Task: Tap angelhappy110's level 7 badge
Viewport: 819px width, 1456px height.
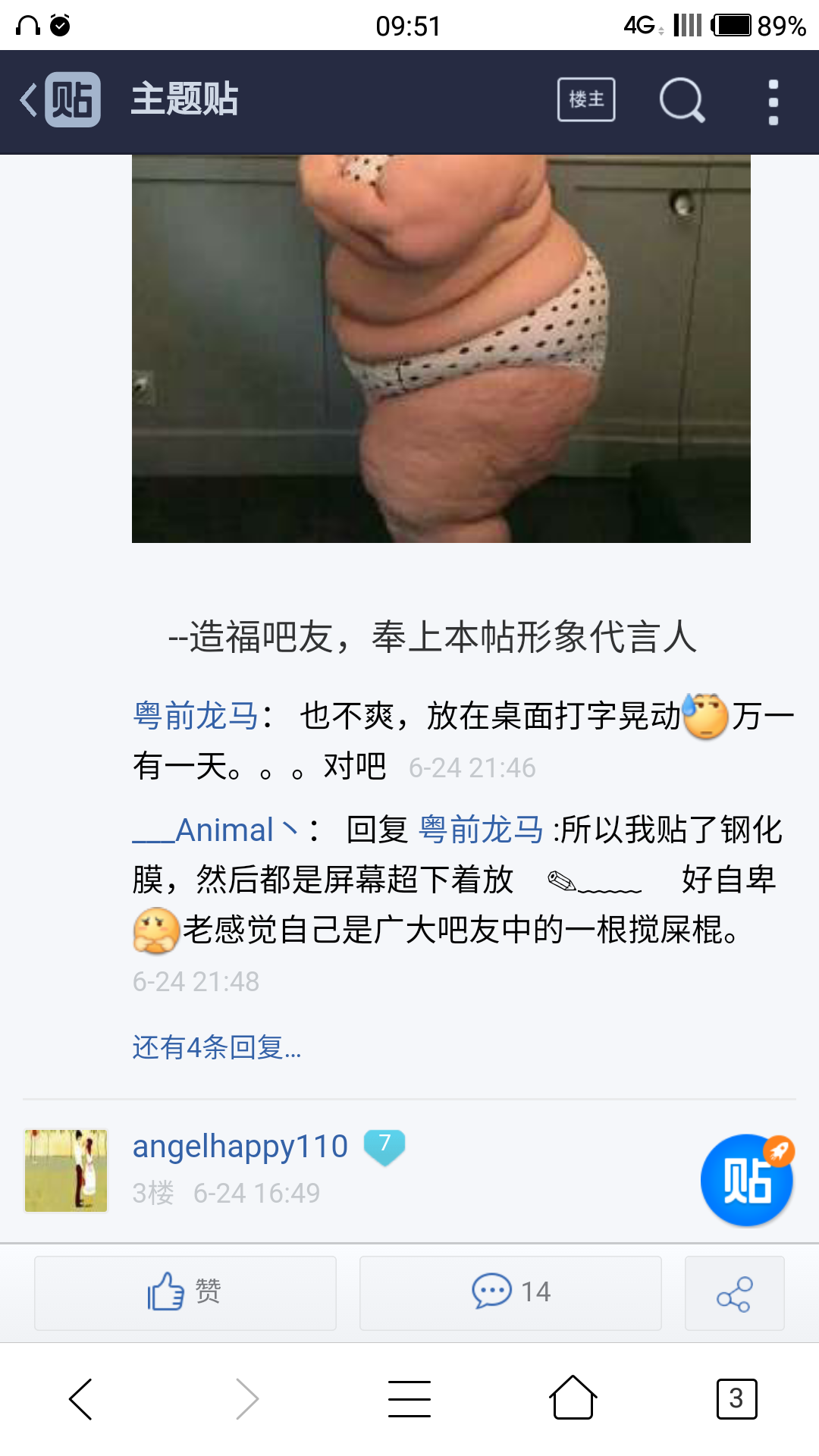Action: pyautogui.click(x=385, y=1147)
